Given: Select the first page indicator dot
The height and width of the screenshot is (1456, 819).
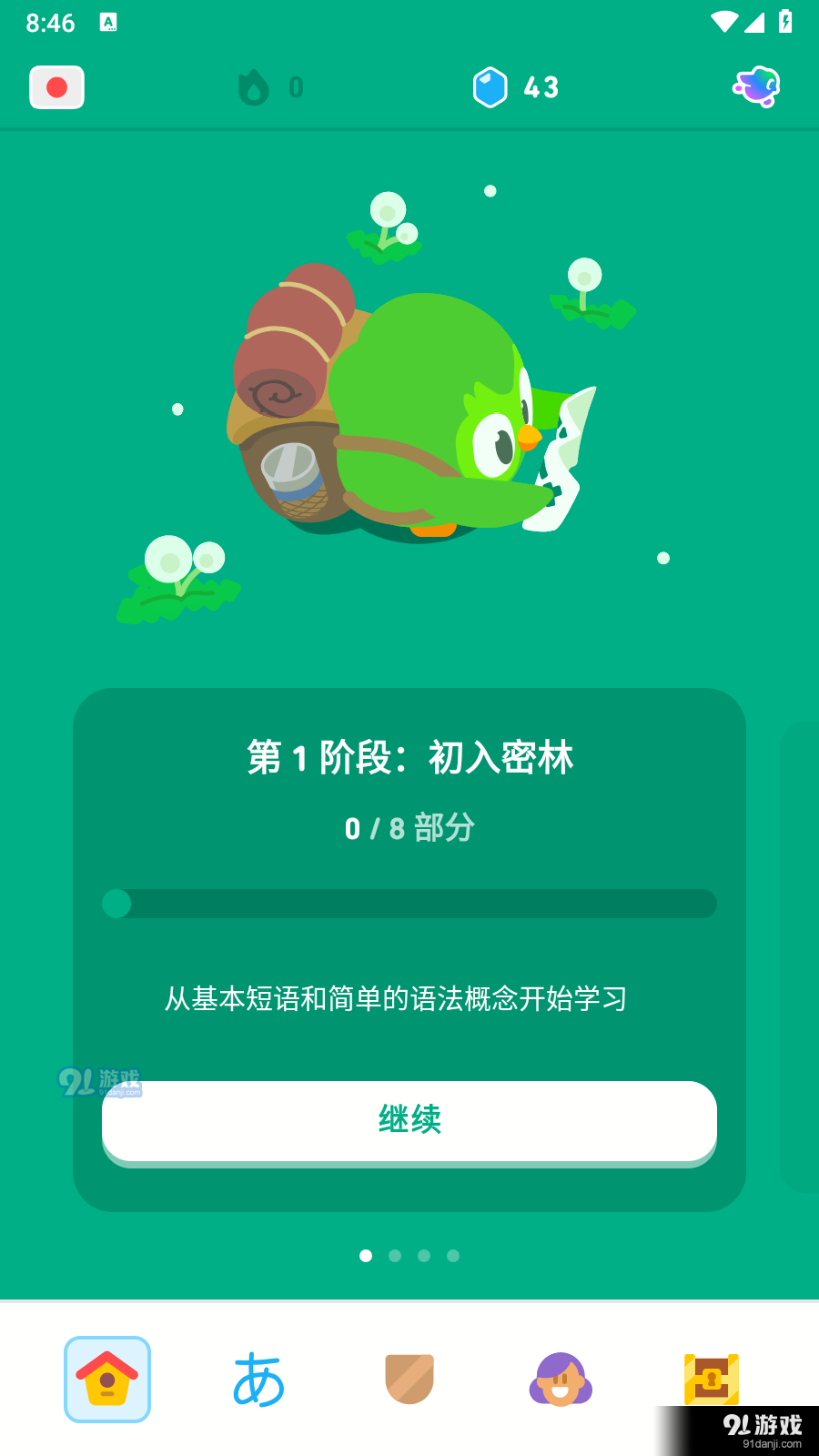Looking at the screenshot, I should tap(366, 1256).
